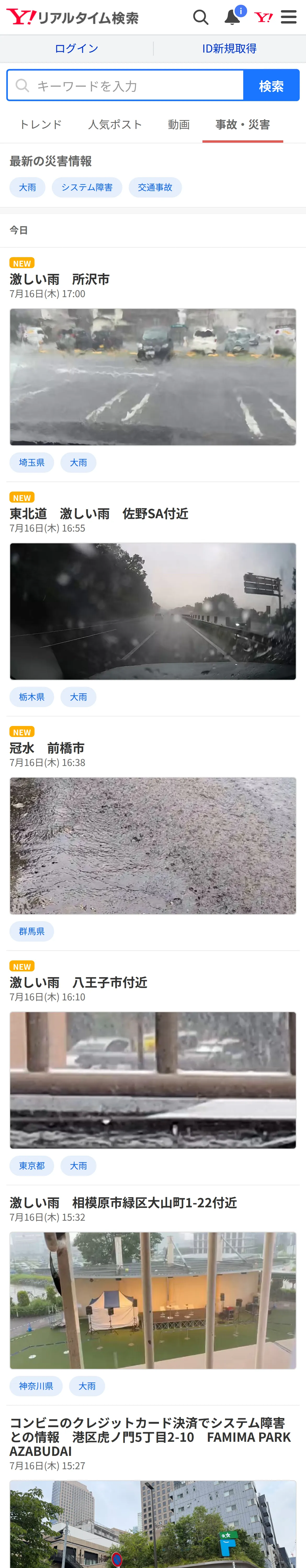The width and height of the screenshot is (306, 1568).
Task: Tap the 栃木県 tag
Action: 32,697
